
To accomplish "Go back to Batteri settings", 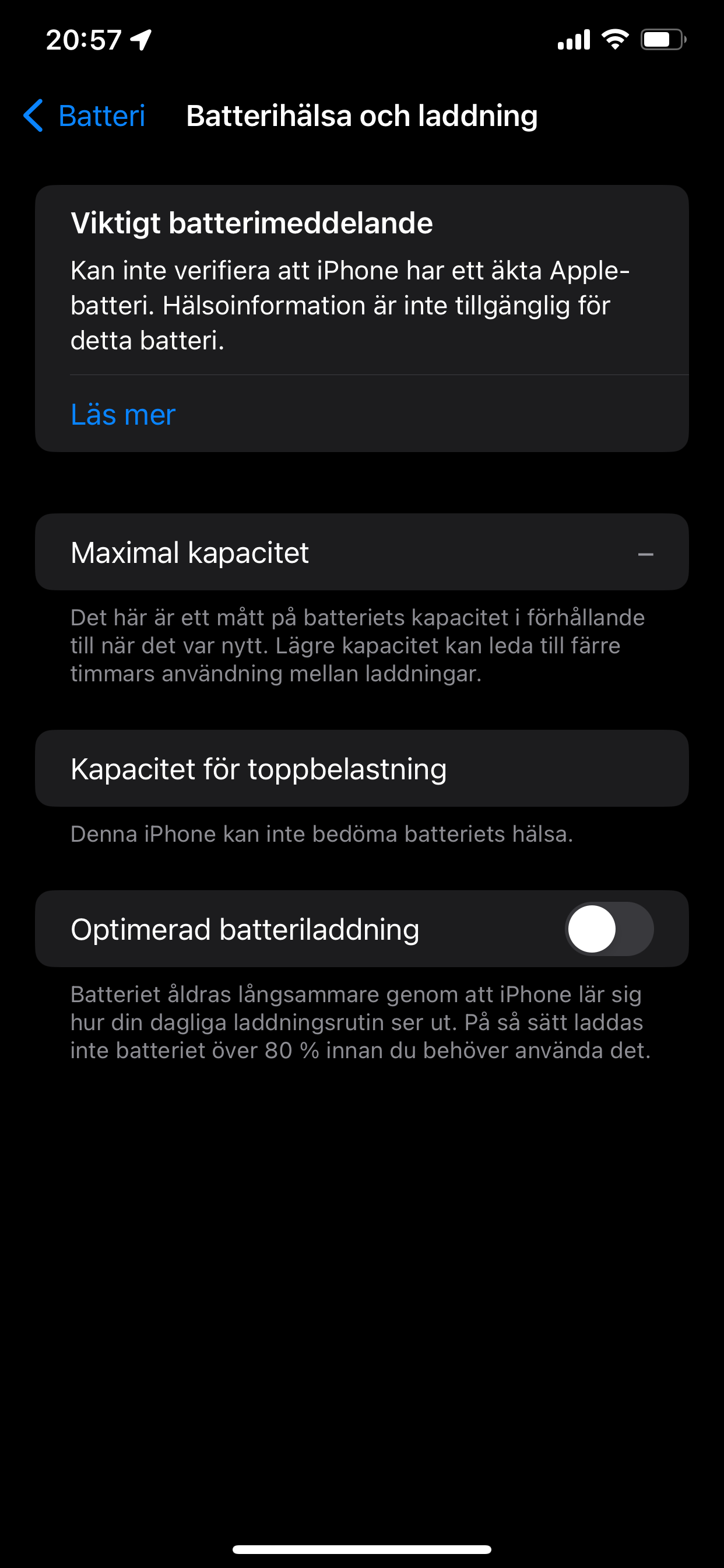I will 85,116.
